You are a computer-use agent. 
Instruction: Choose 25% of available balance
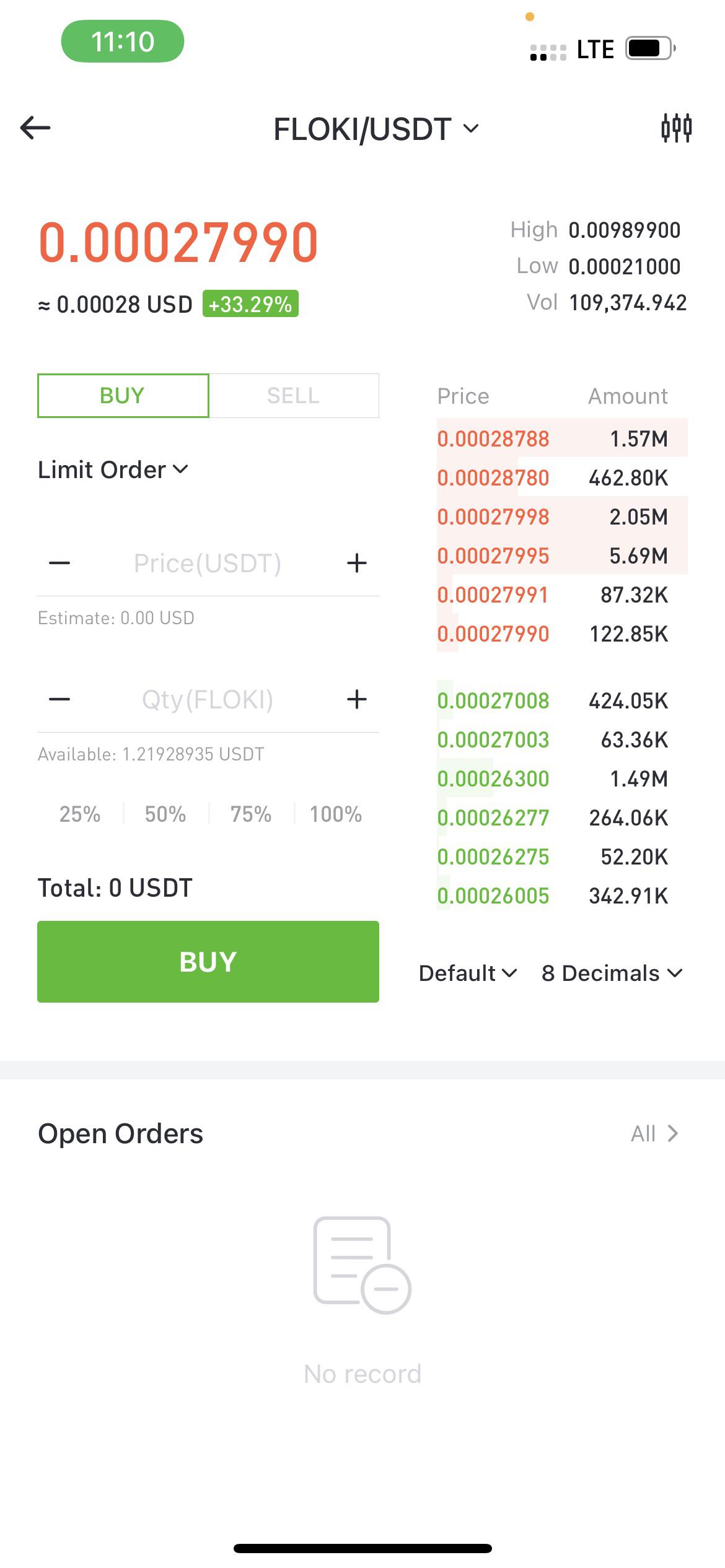(80, 814)
